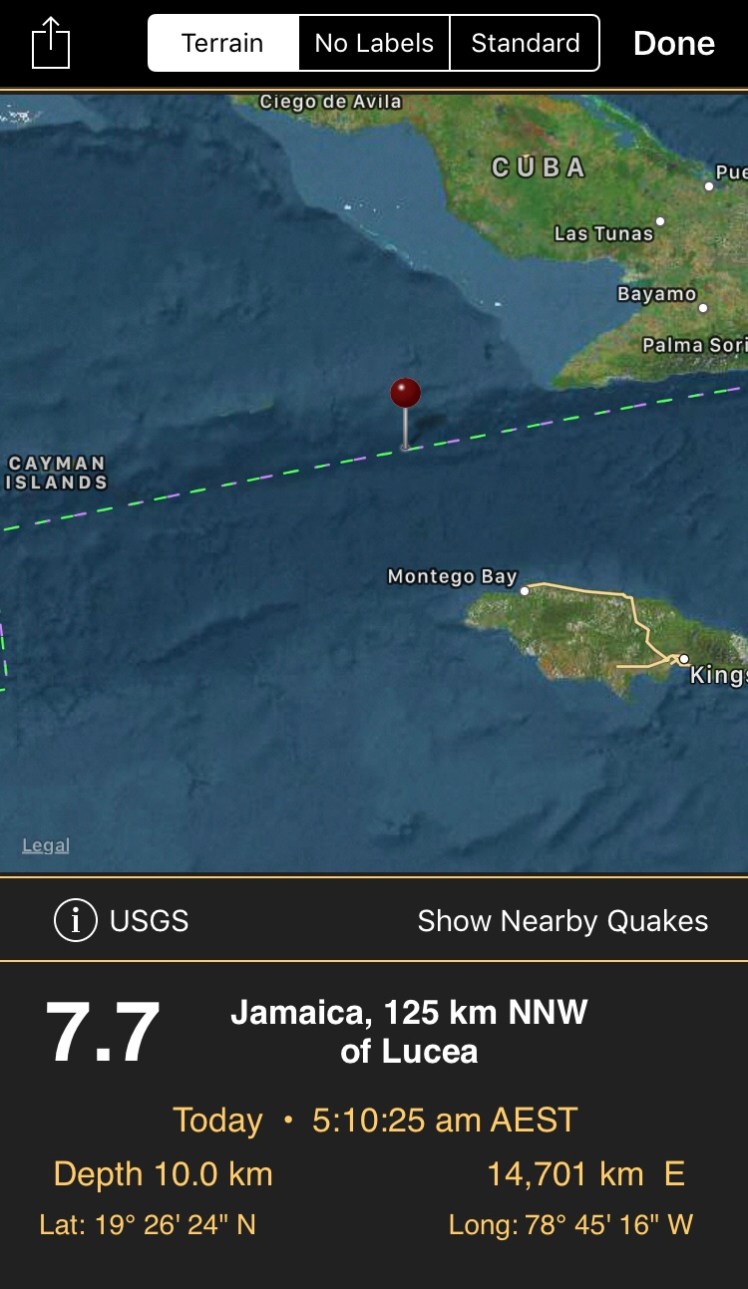Switch to the Standard map view
748x1289 pixels.
525,43
